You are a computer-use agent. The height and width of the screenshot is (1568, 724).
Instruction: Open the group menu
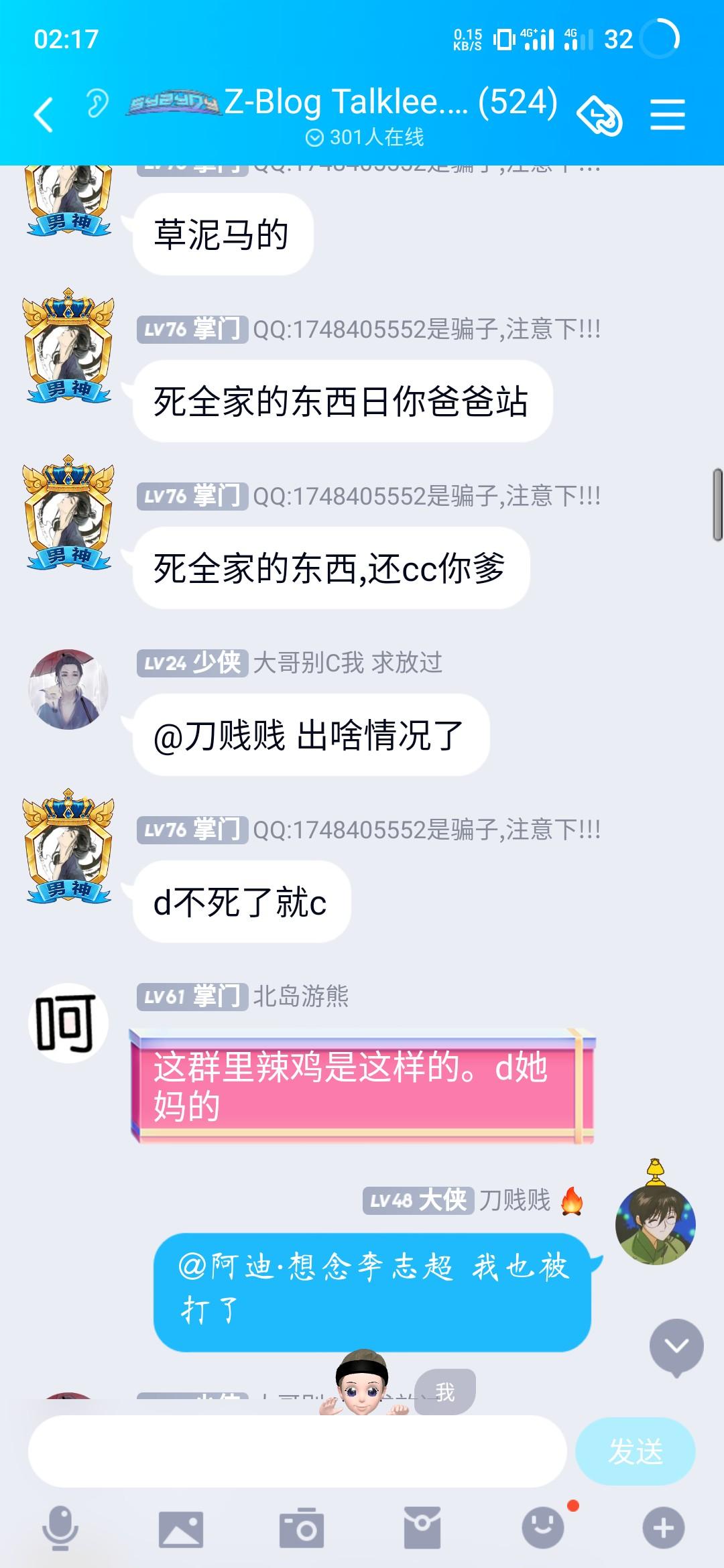point(667,115)
